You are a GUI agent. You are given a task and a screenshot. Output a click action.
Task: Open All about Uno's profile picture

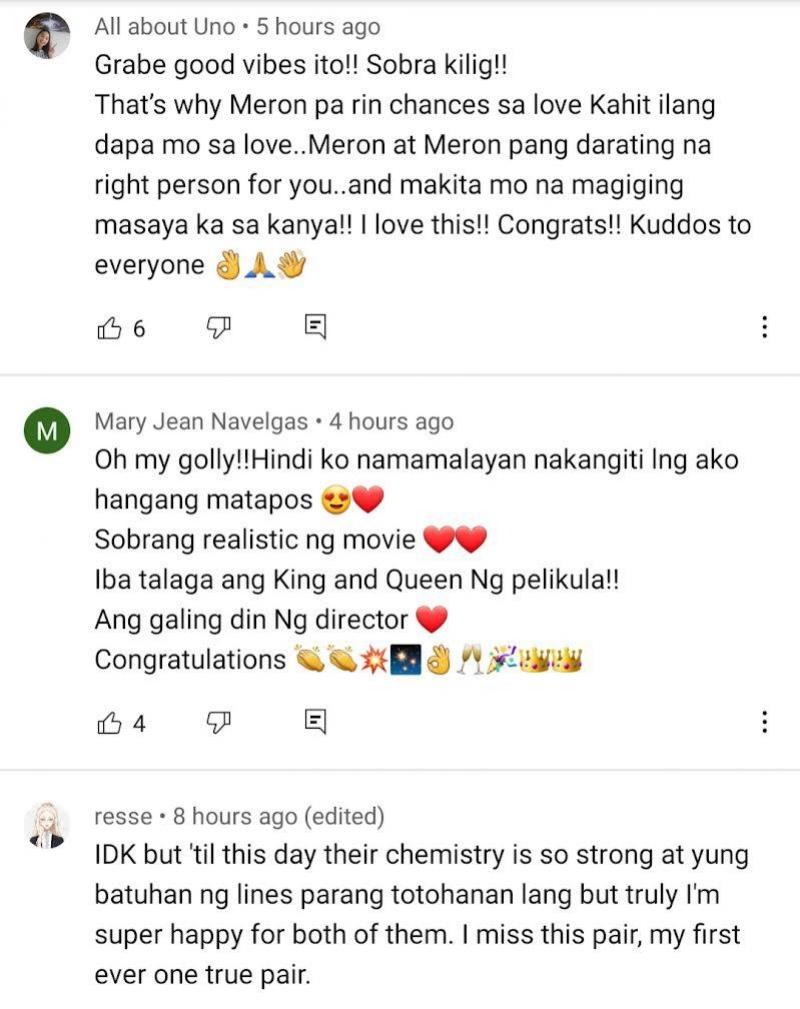tap(46, 37)
